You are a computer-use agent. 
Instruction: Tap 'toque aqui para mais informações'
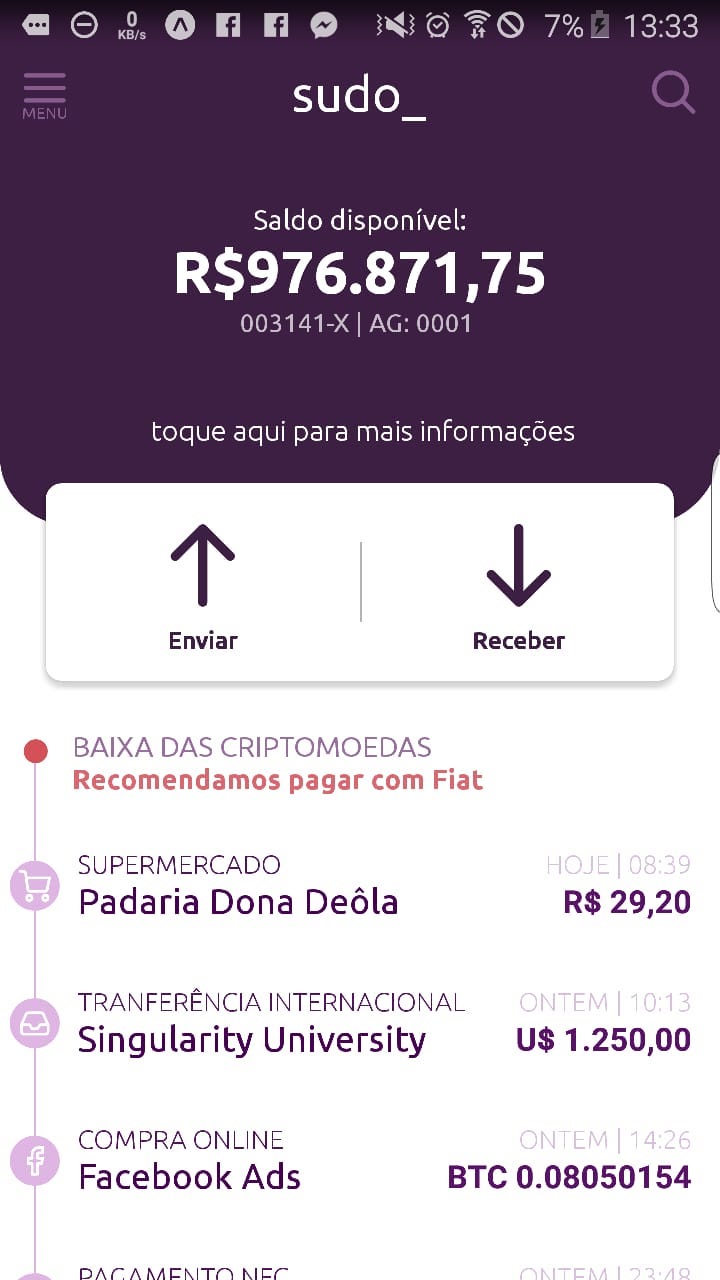tap(363, 432)
